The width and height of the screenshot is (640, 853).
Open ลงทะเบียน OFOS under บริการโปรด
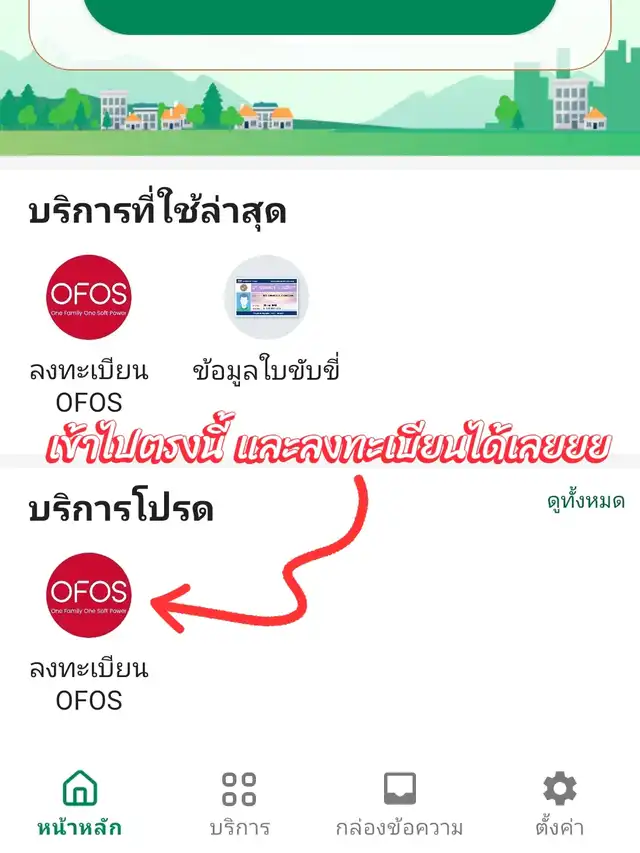point(88,596)
